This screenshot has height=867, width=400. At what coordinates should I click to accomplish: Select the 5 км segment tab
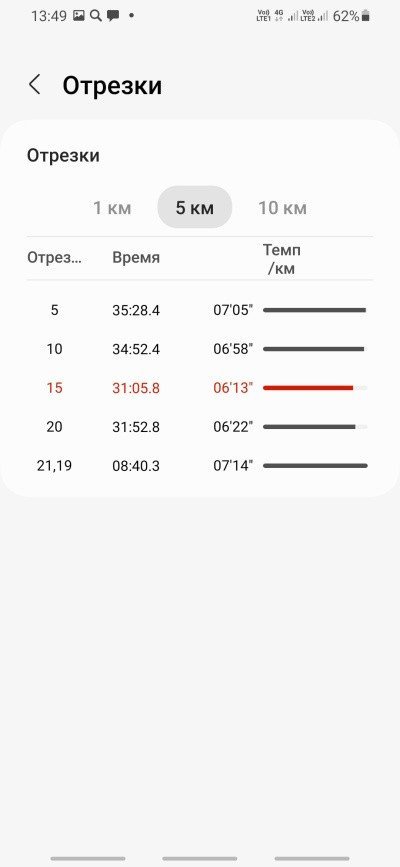point(195,207)
